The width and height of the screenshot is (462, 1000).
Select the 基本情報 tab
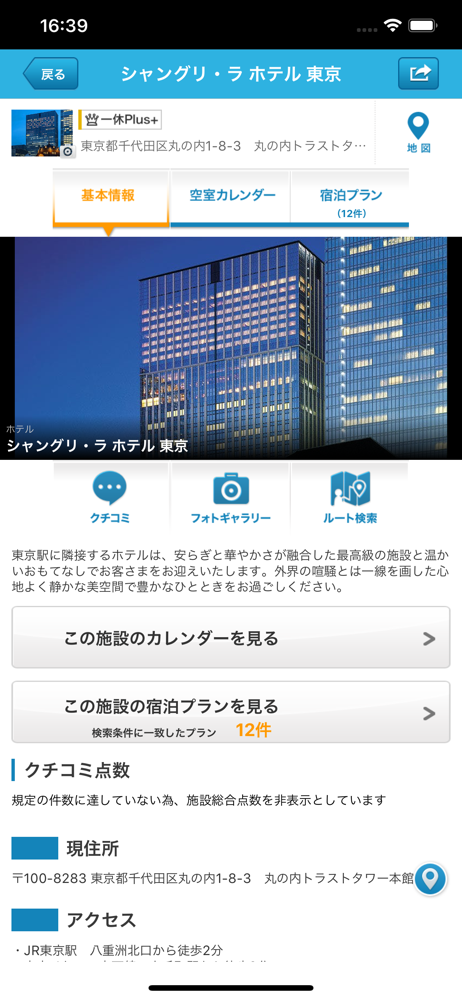[108, 196]
